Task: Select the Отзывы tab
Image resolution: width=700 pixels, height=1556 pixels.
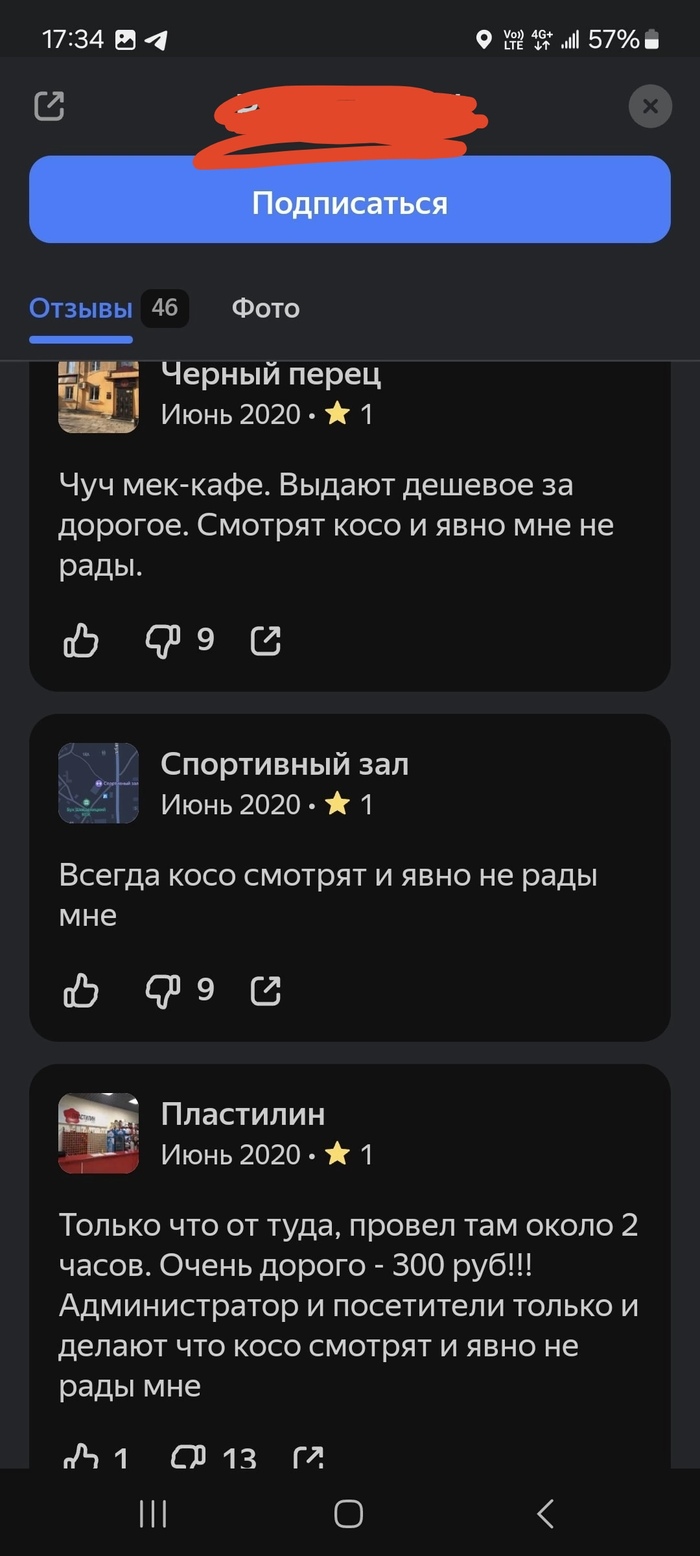Action: coord(81,308)
